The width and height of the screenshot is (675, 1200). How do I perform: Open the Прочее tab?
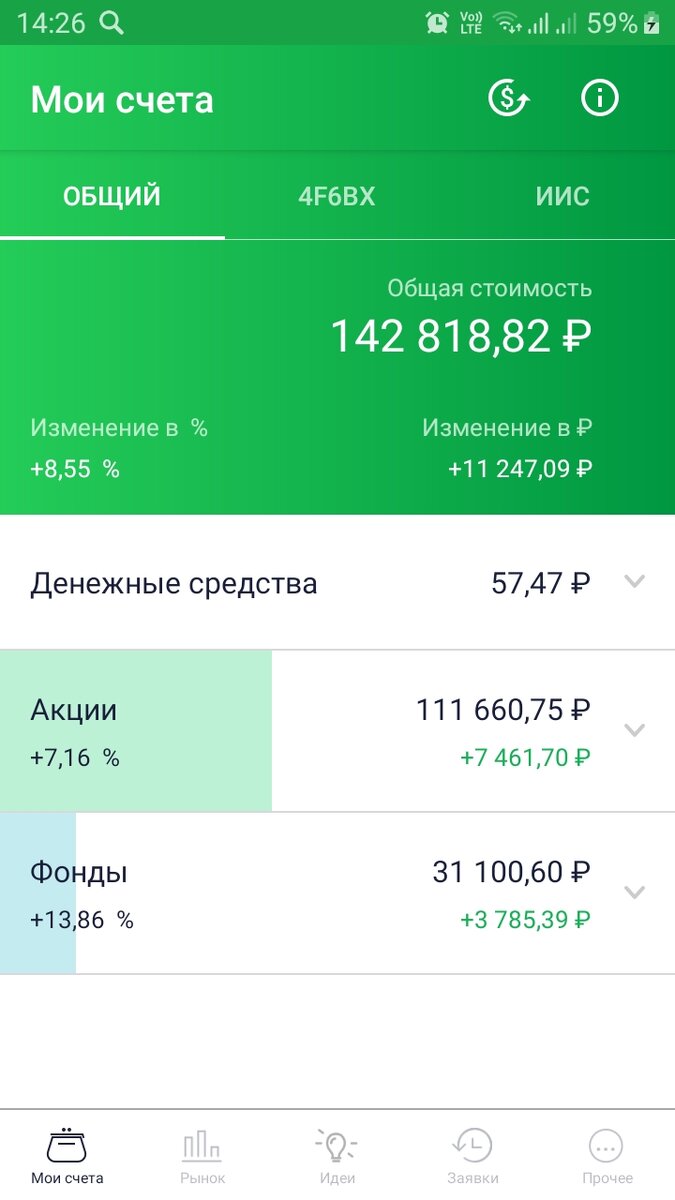607,1156
